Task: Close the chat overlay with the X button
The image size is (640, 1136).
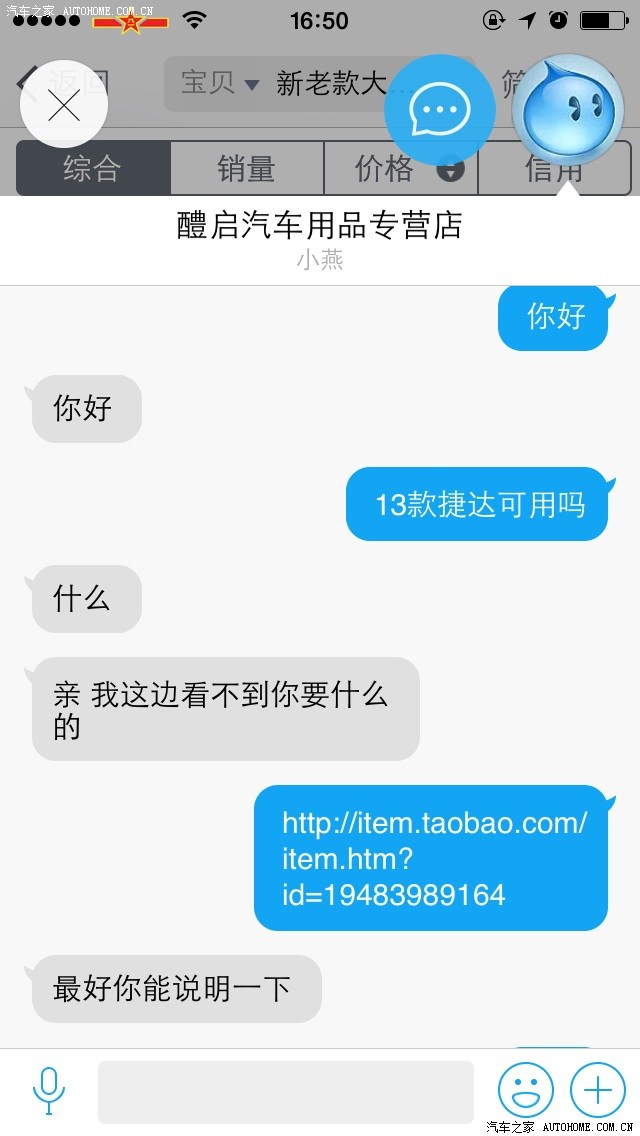Action: (64, 105)
